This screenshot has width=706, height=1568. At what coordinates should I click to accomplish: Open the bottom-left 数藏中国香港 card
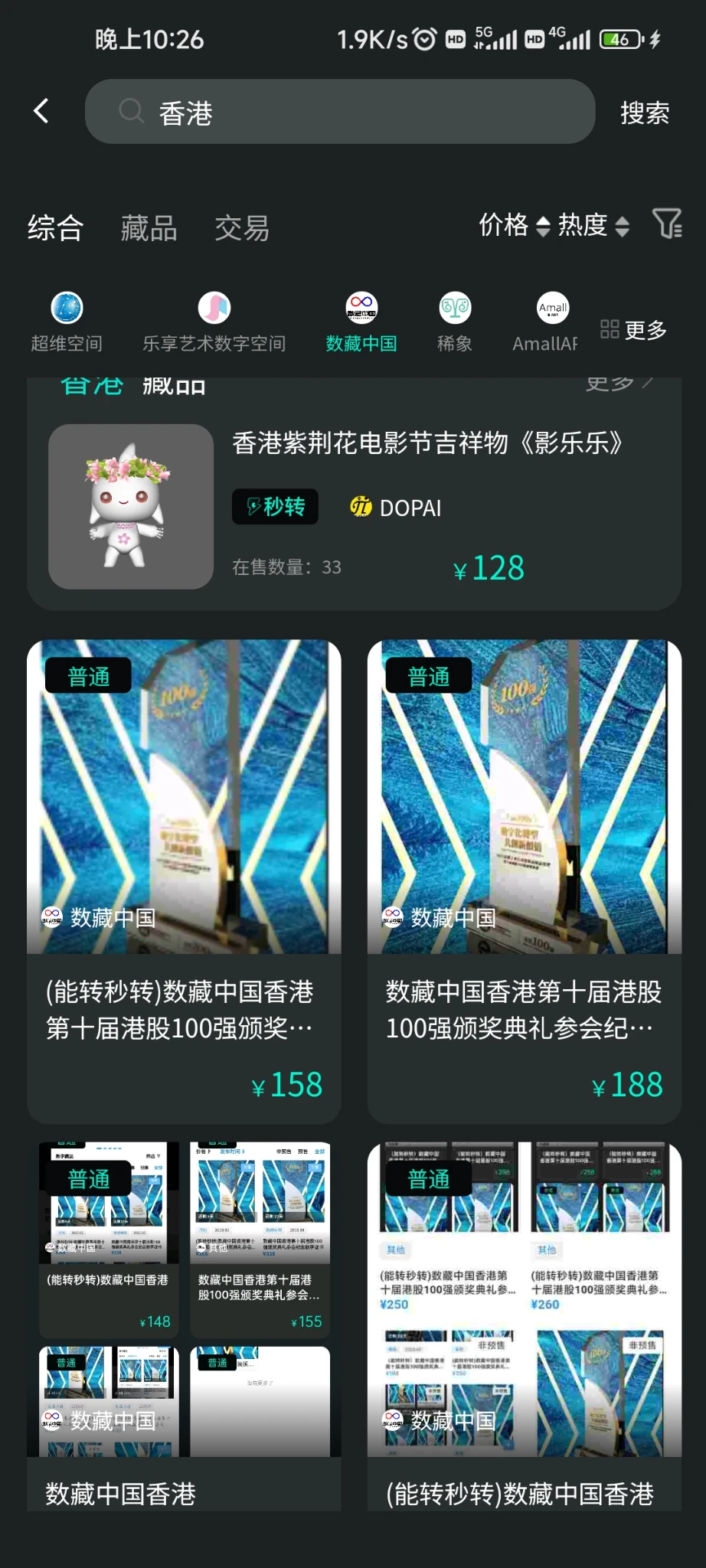point(184,1325)
